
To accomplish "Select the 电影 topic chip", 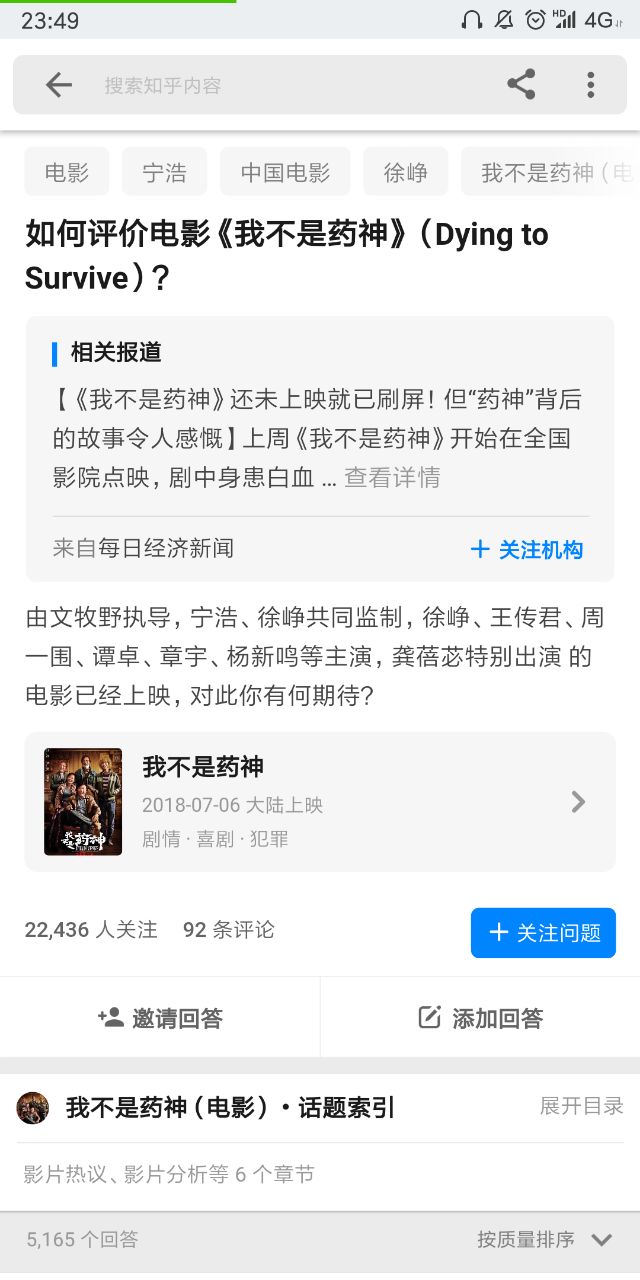I will [67, 172].
